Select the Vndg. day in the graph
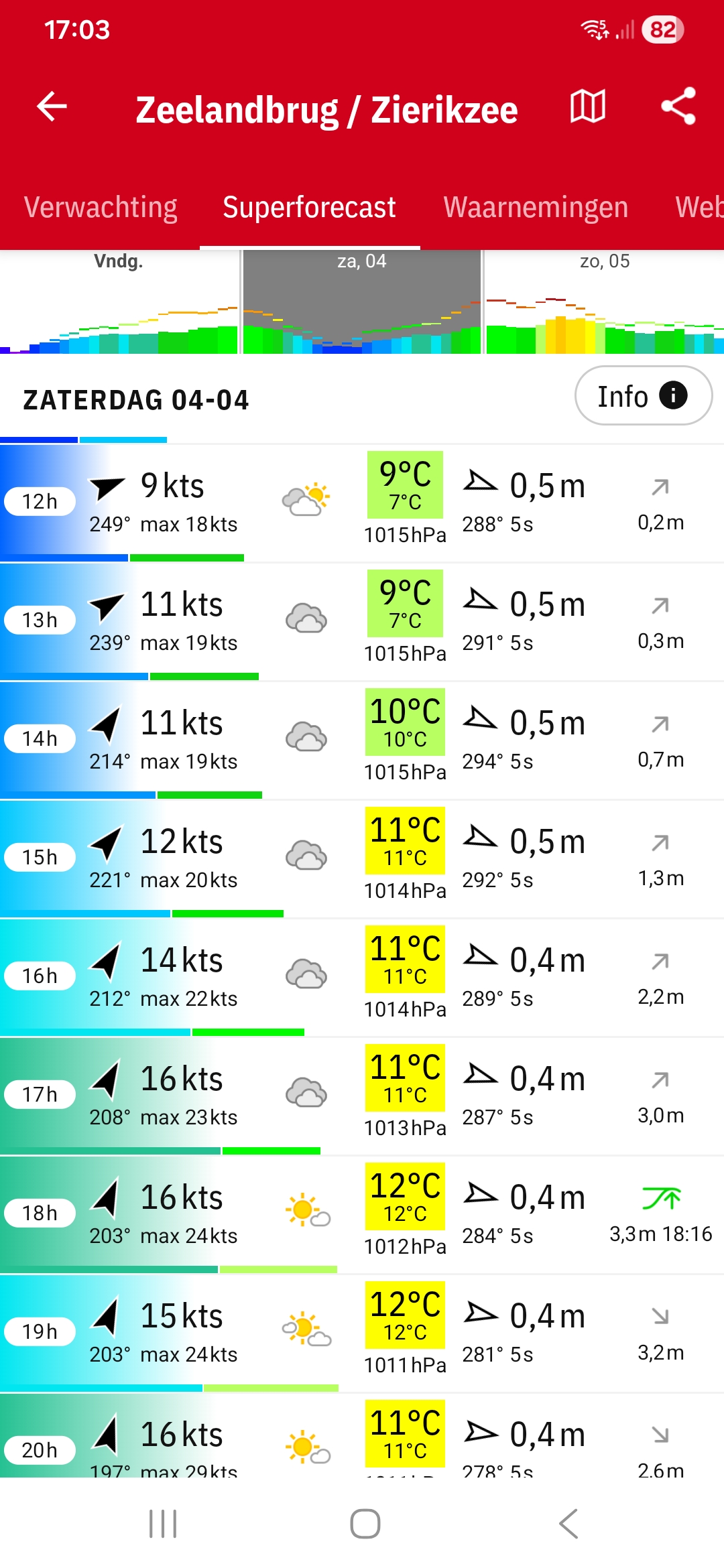 [x=119, y=302]
